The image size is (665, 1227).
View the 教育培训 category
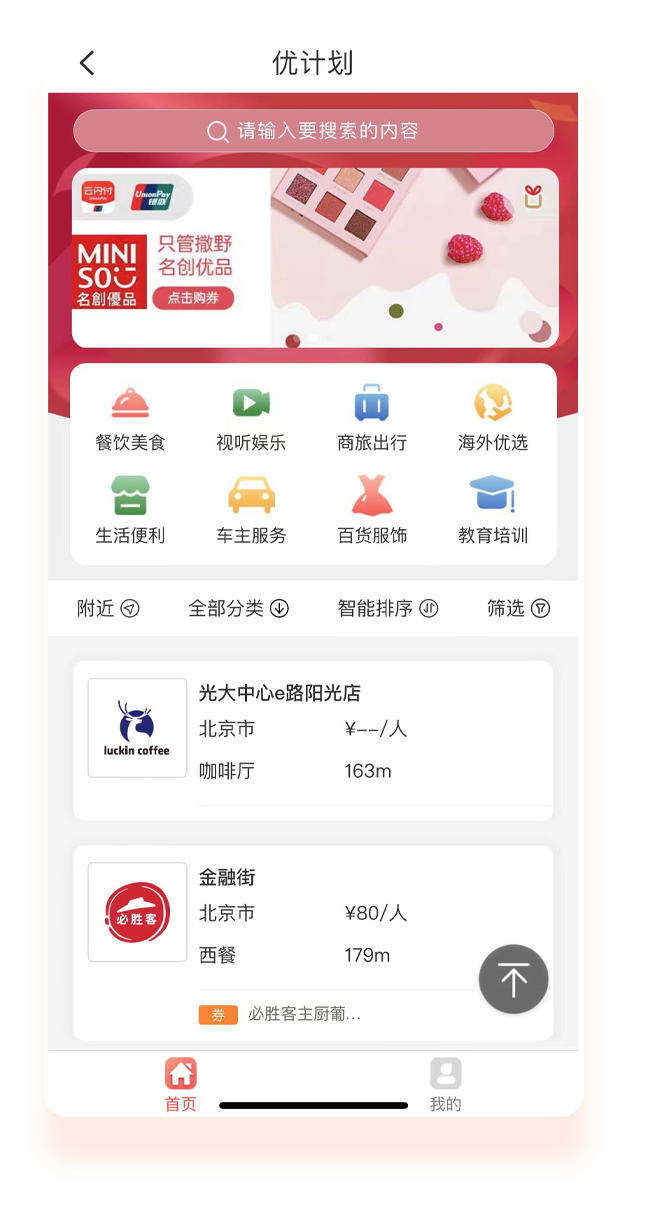pyautogui.click(x=493, y=511)
